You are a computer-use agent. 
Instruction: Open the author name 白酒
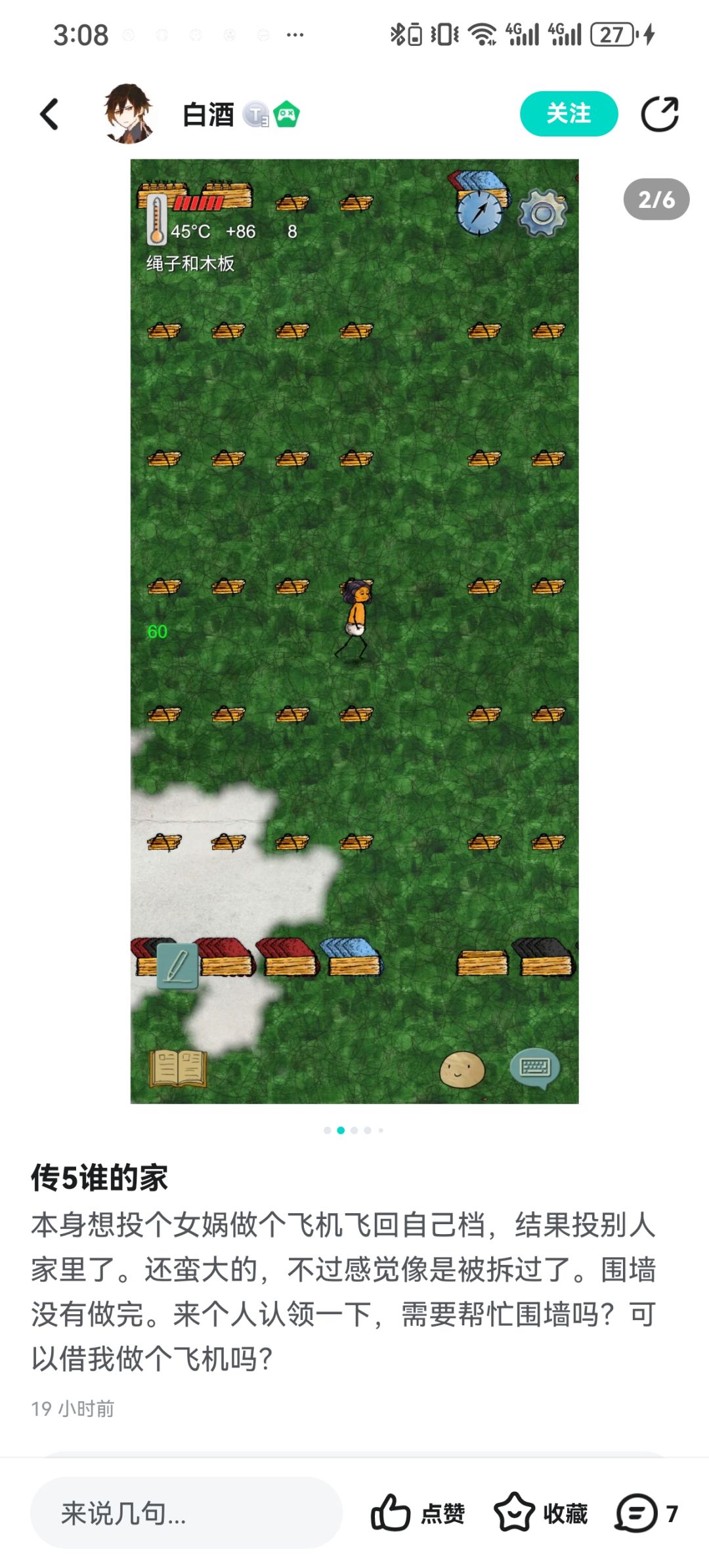tap(208, 114)
